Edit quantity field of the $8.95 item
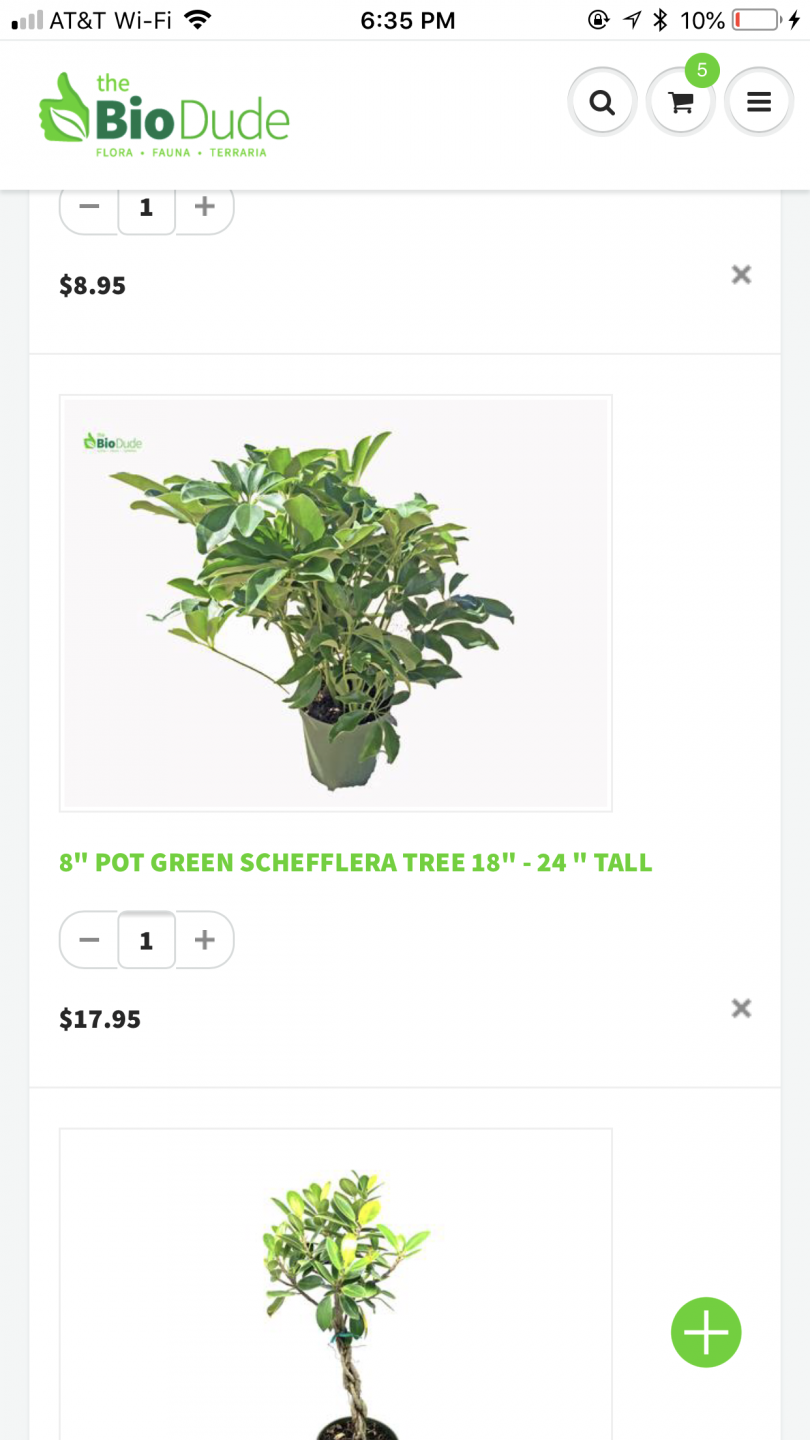This screenshot has width=810, height=1440. (x=146, y=207)
